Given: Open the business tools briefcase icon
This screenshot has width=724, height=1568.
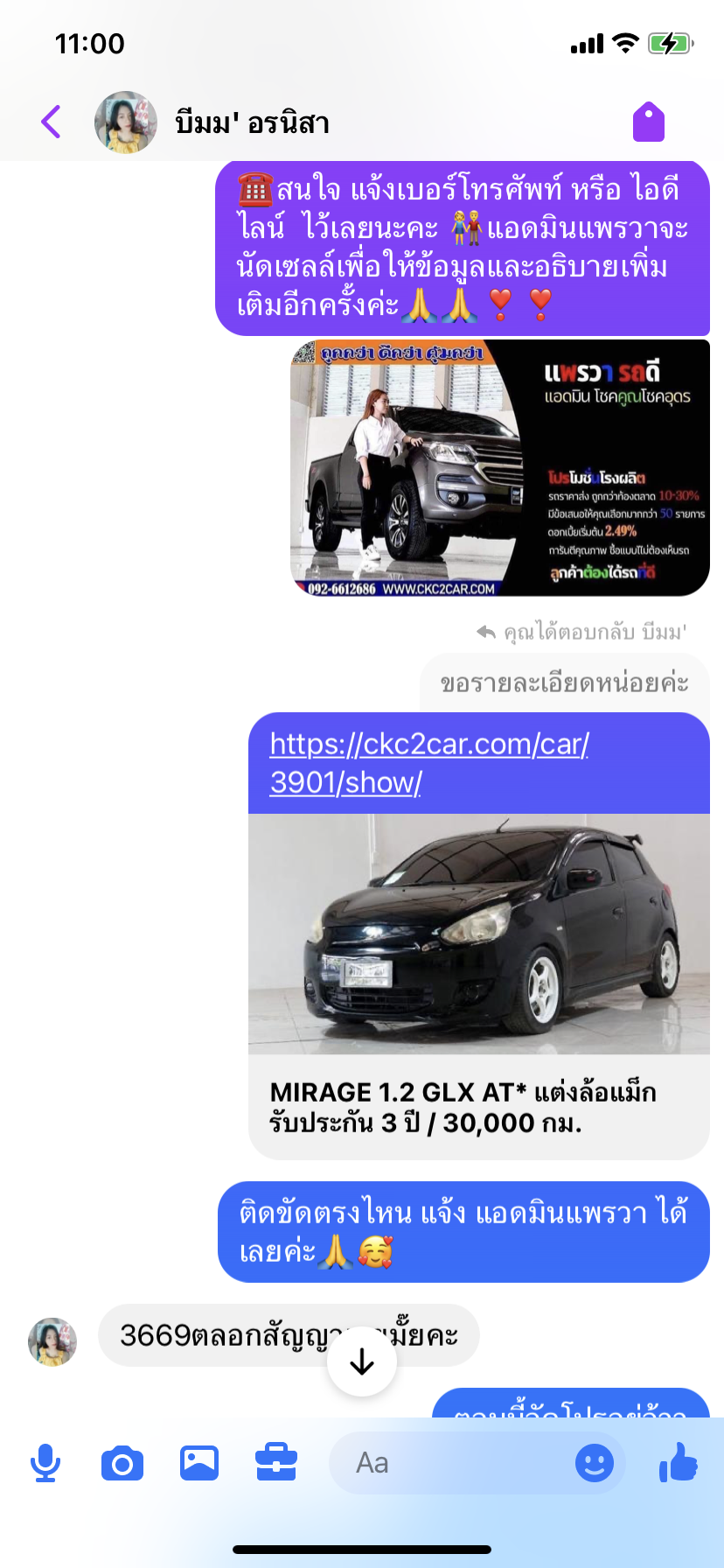Looking at the screenshot, I should coord(276,1463).
